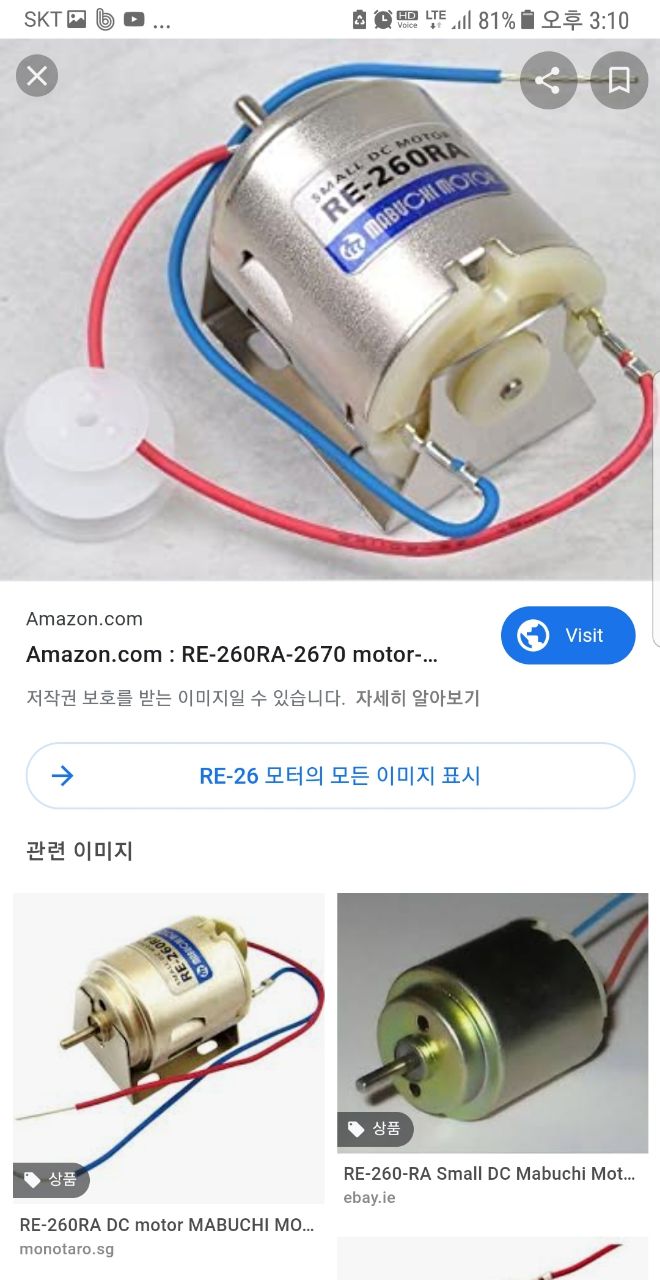Screen dimensions: 660x1280
Task: Close the image viewer
Action: point(37,76)
